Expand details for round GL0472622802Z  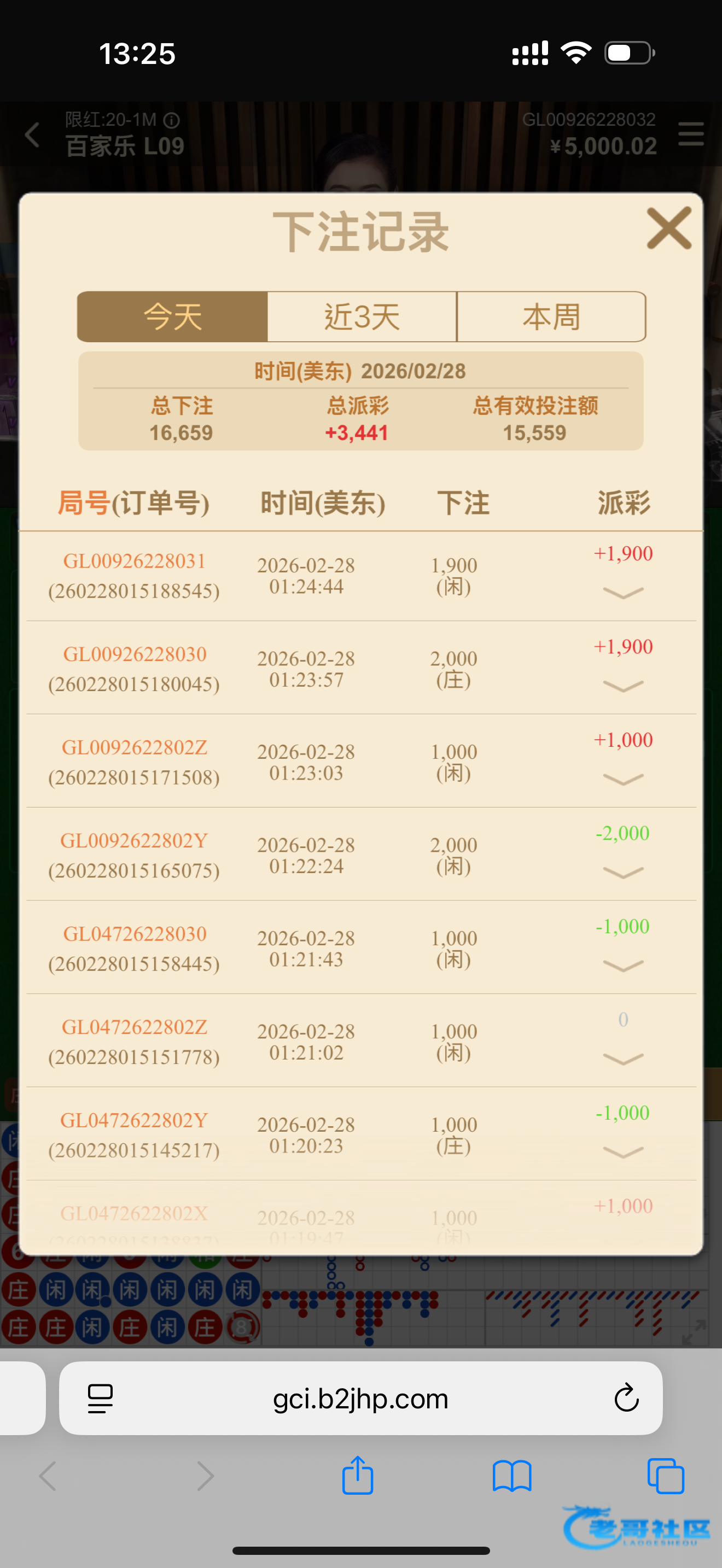[x=623, y=1059]
